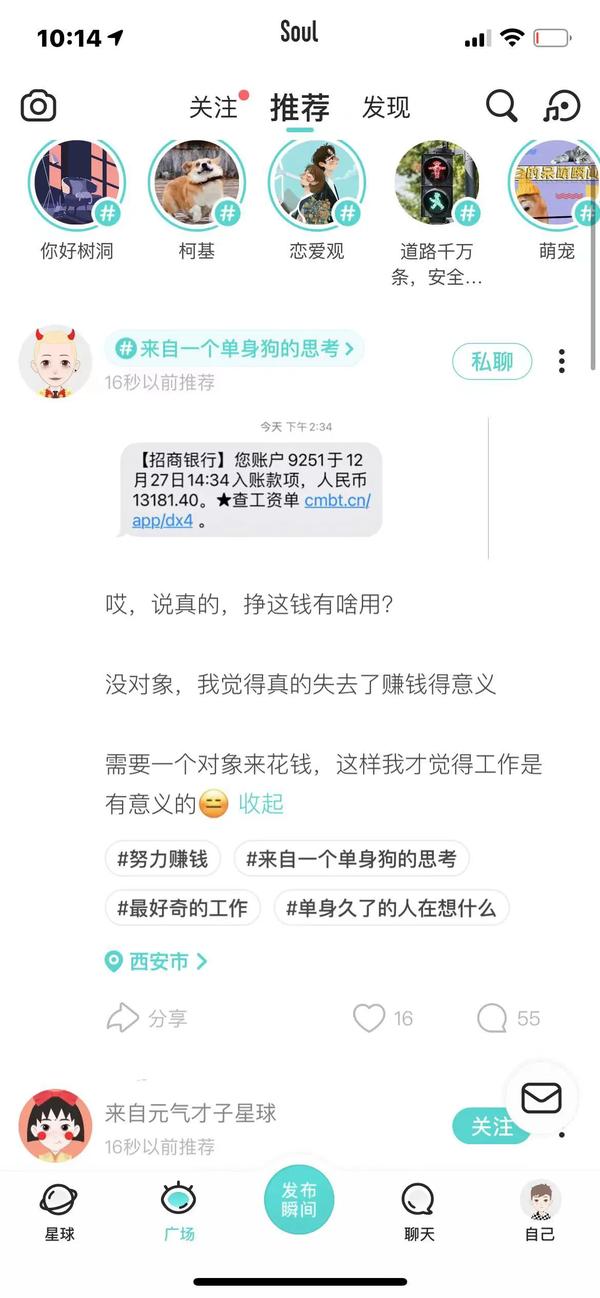Open the 恋爱观 topic circle

(317, 185)
